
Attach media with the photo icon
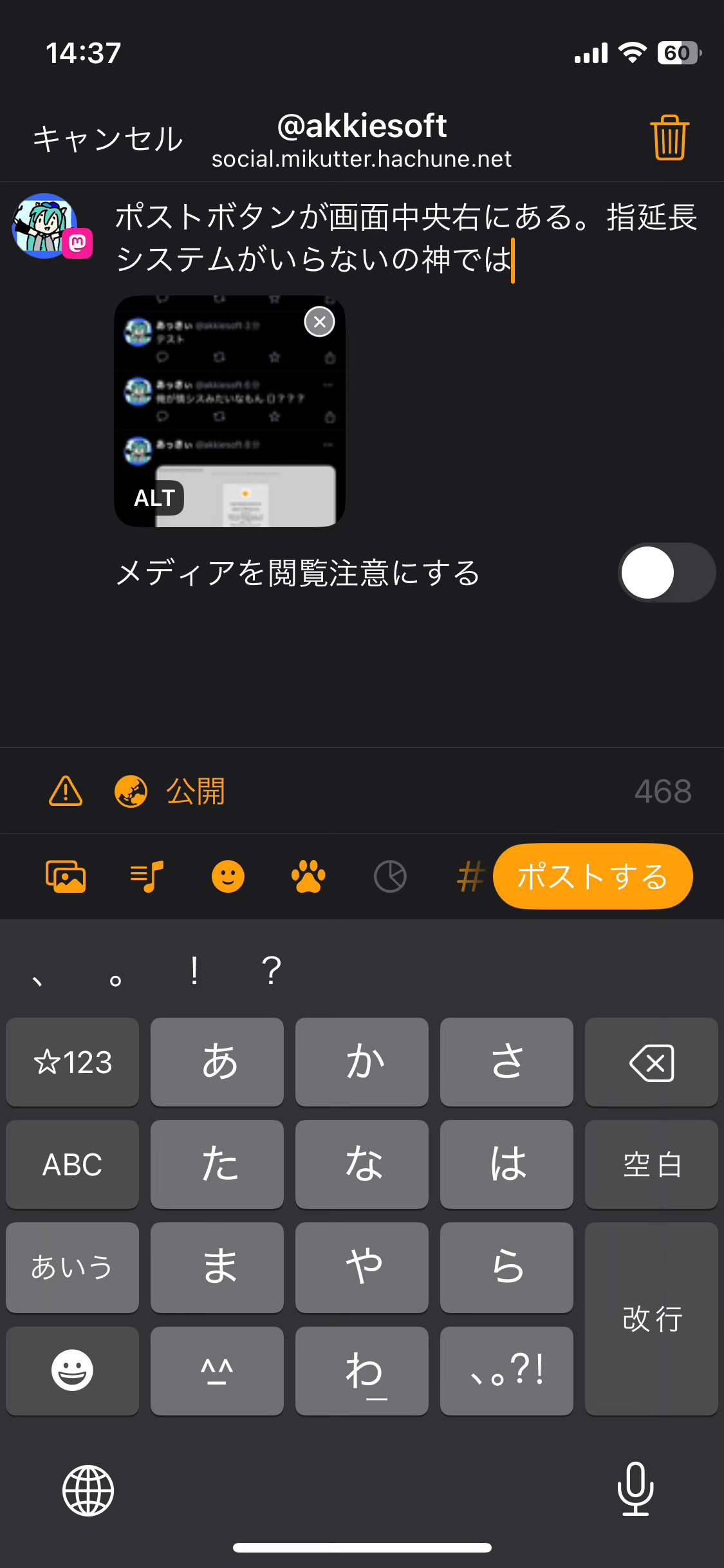[x=66, y=876]
